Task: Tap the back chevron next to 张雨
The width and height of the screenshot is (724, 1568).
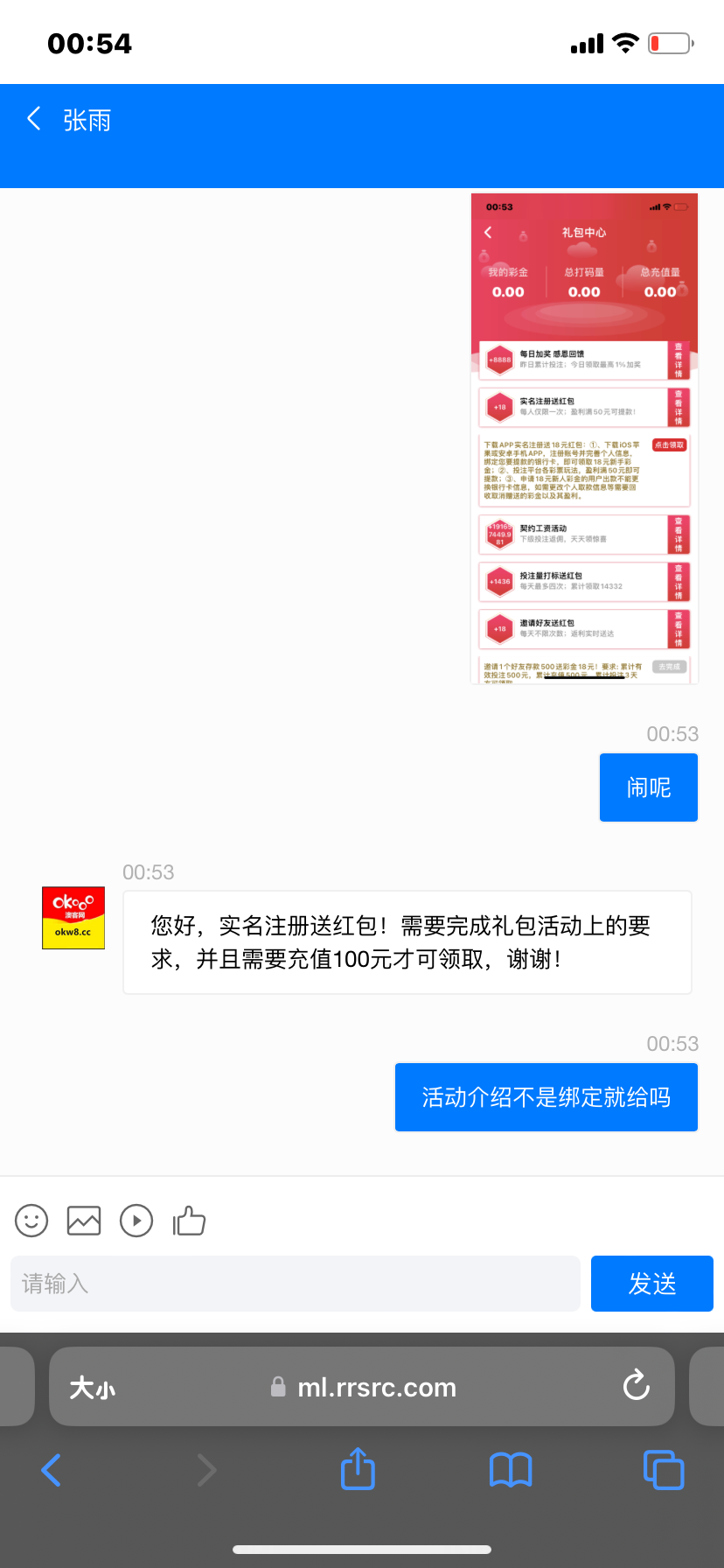Action: tap(33, 119)
